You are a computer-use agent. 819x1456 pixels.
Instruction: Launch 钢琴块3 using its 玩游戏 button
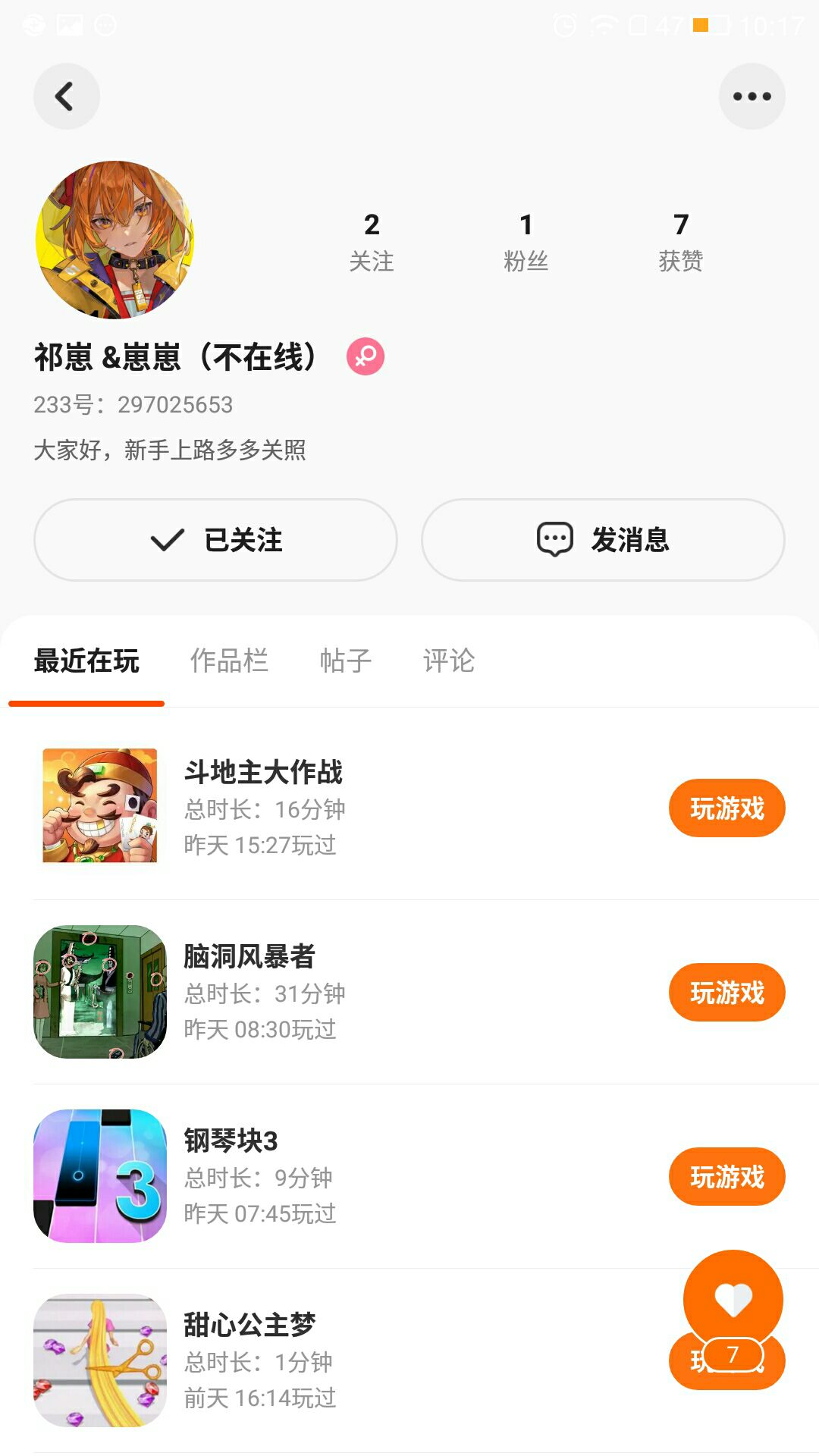pyautogui.click(x=726, y=1177)
